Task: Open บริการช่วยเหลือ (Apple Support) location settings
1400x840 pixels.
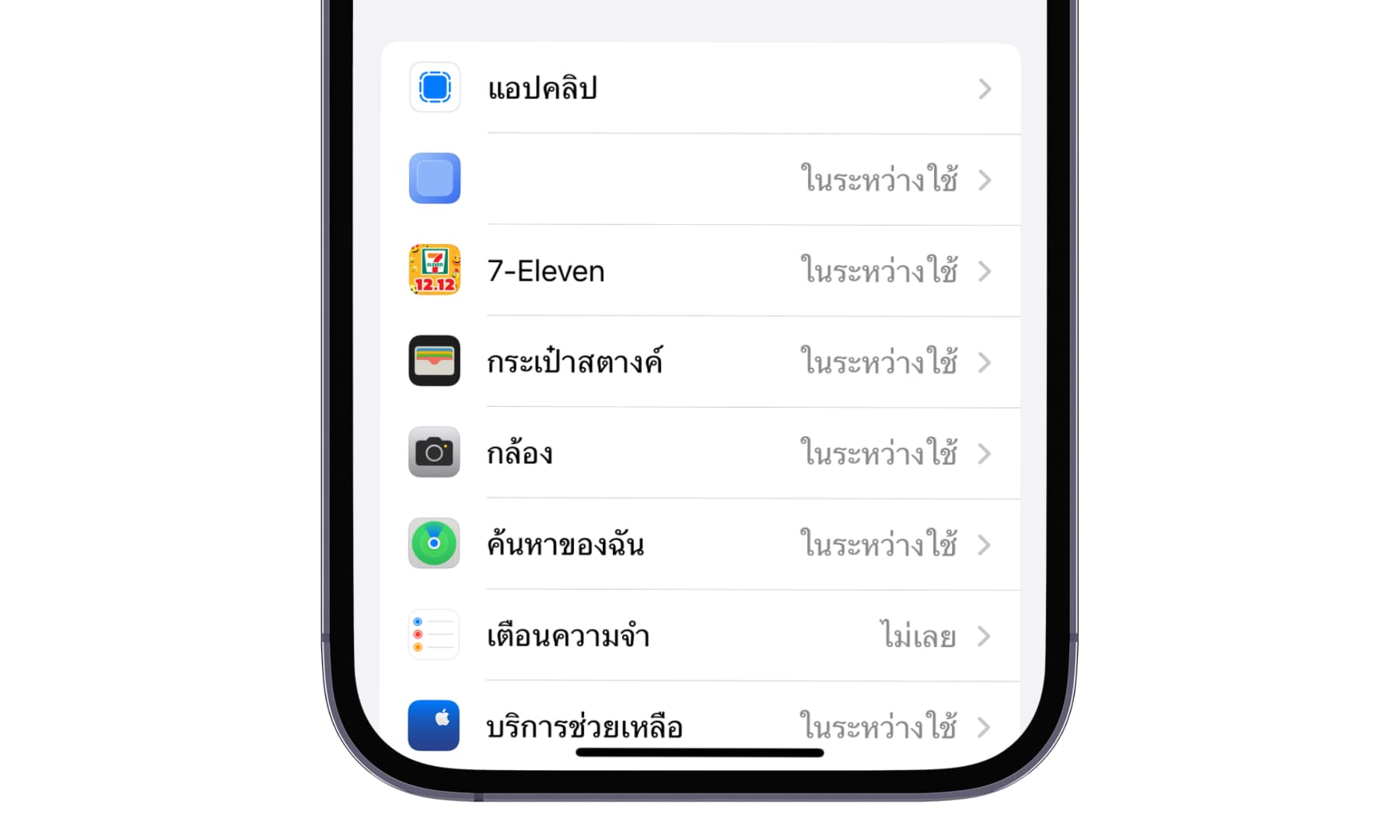Action: (700, 723)
